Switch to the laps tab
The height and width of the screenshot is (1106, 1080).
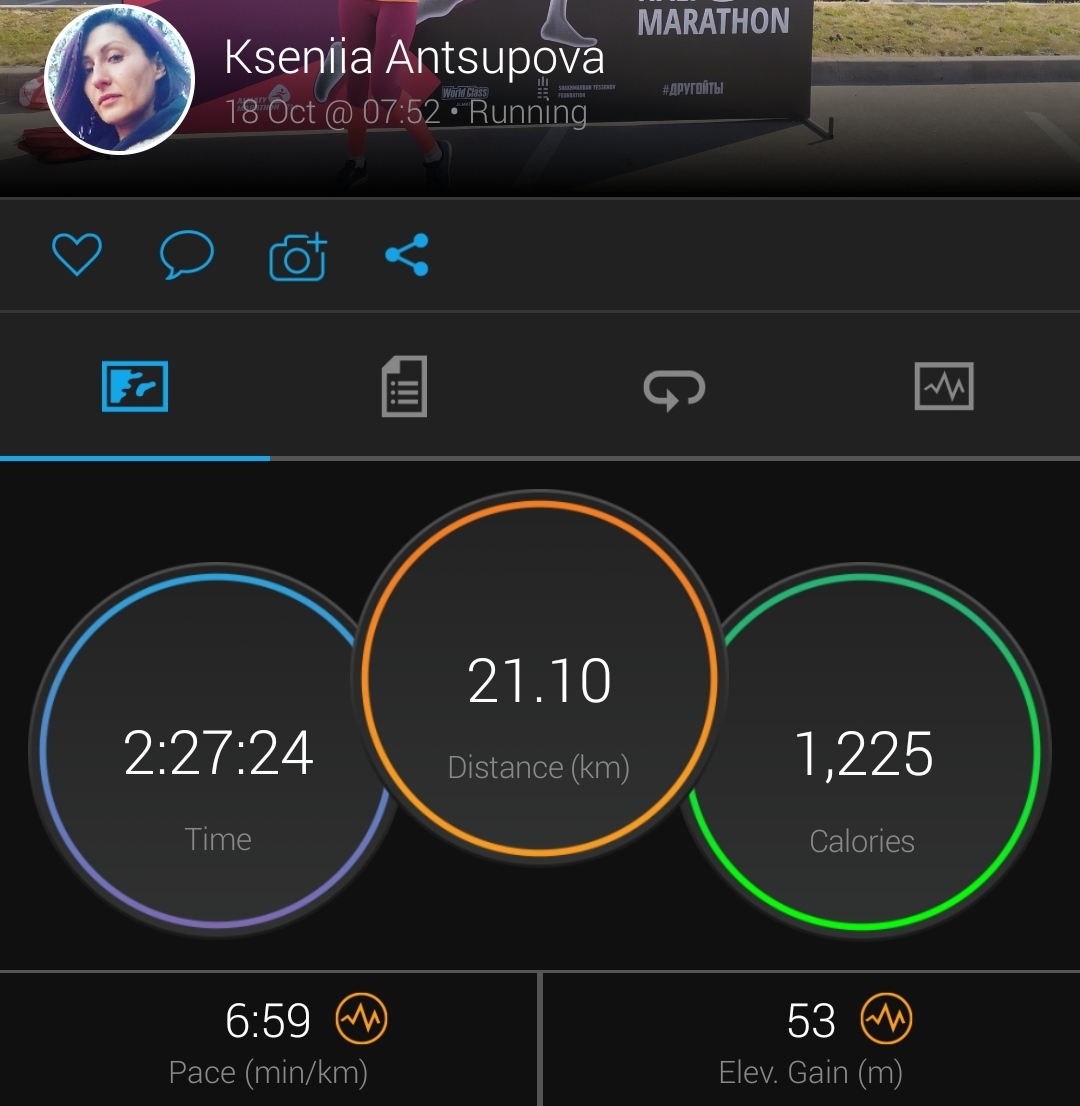click(674, 387)
